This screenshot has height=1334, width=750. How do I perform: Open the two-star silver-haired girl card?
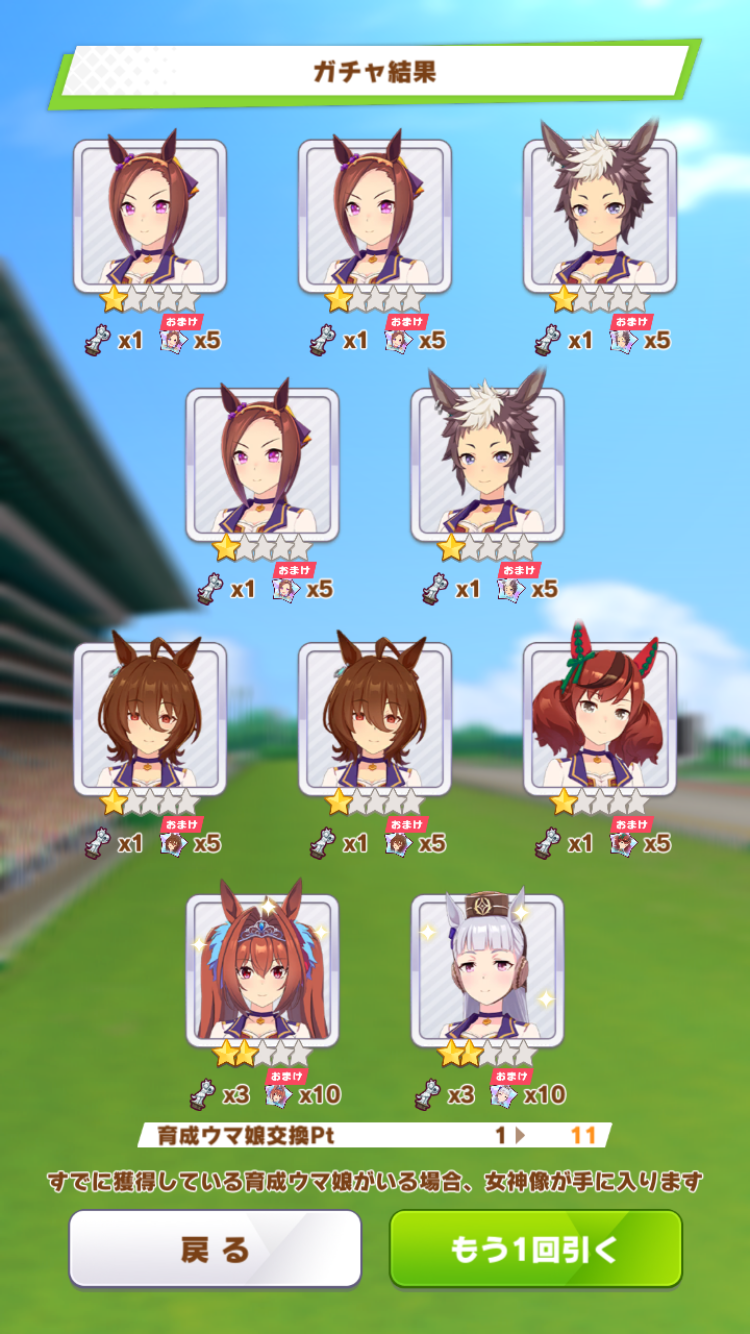pyautogui.click(x=487, y=970)
